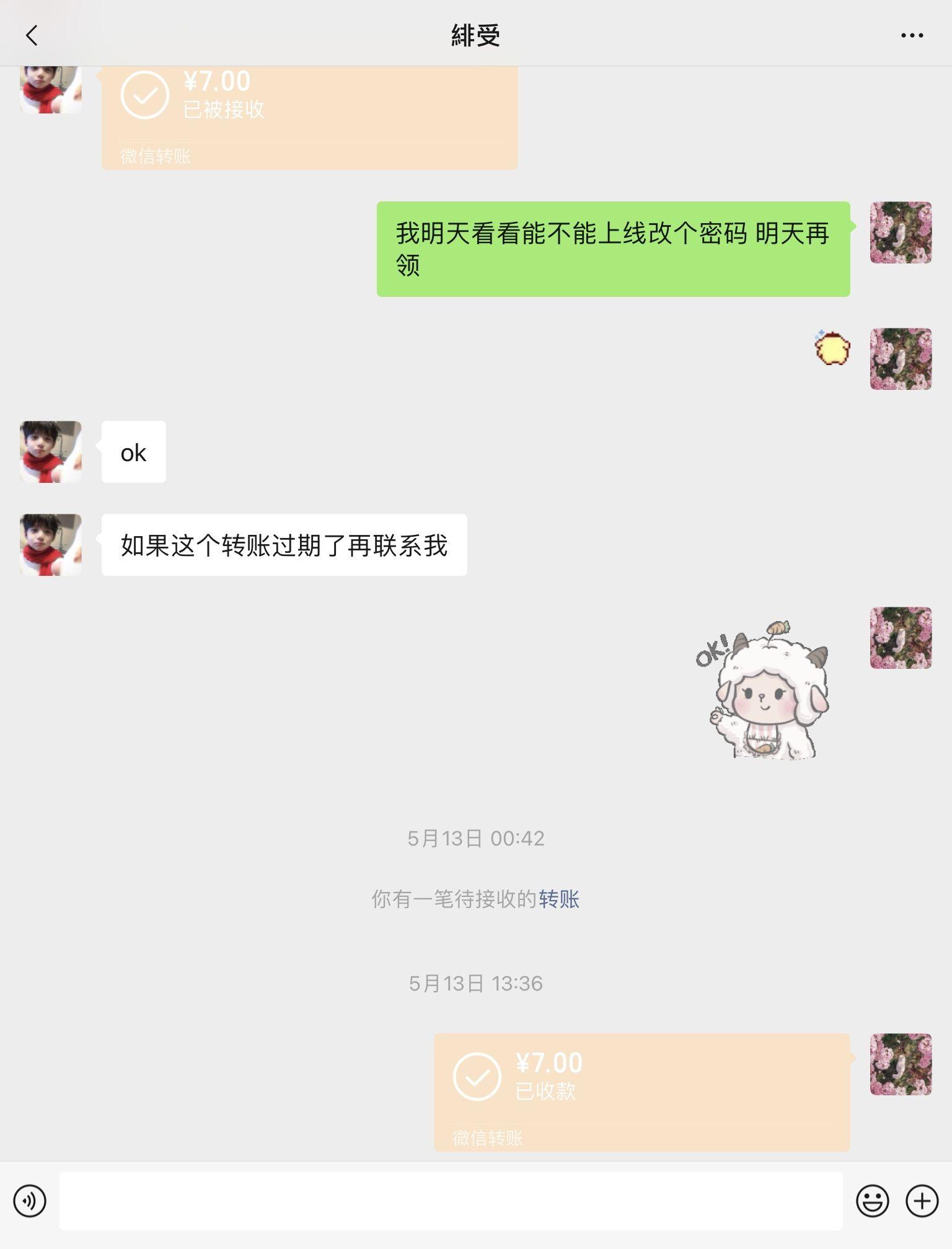Focus the message text field
The width and height of the screenshot is (952, 1249).
point(451,1201)
